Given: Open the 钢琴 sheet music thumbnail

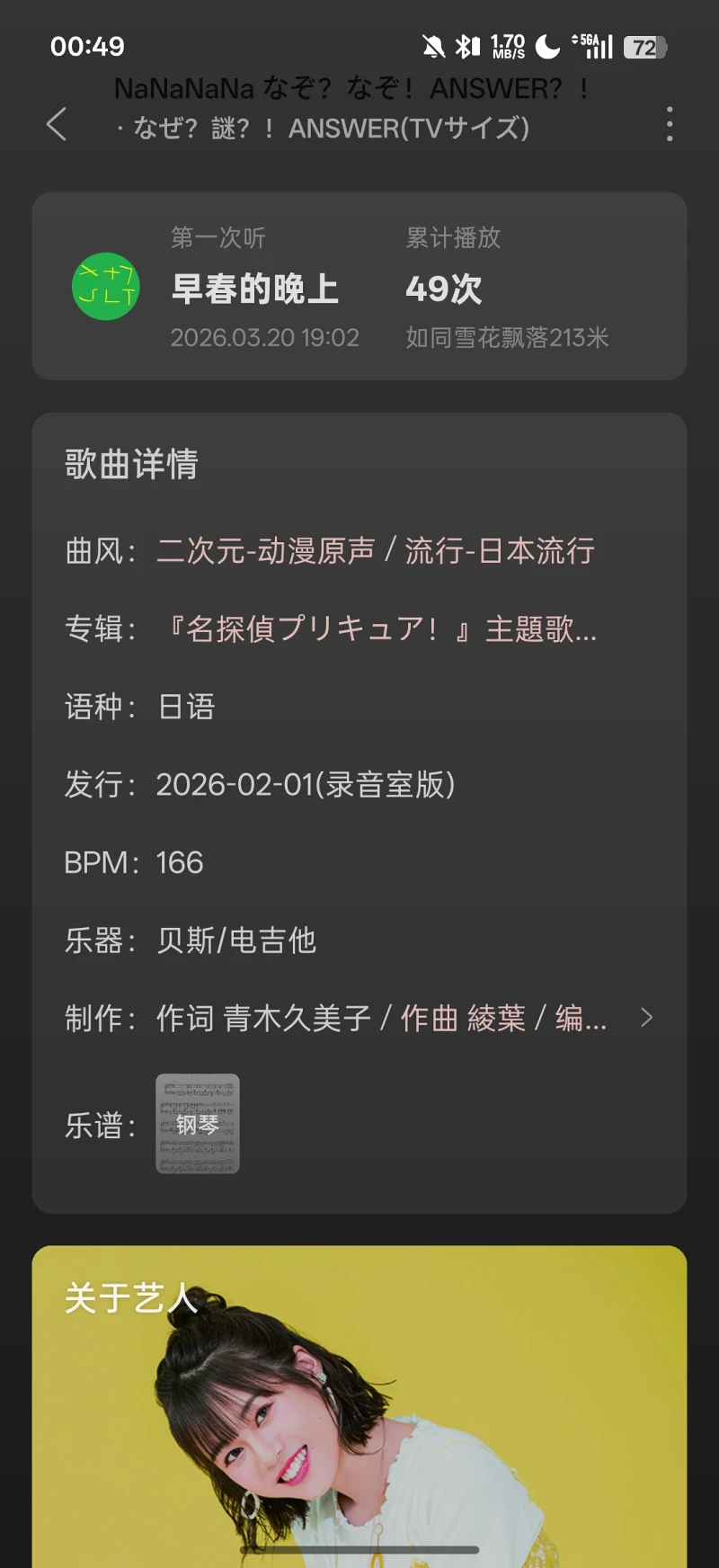Looking at the screenshot, I should coord(198,1124).
